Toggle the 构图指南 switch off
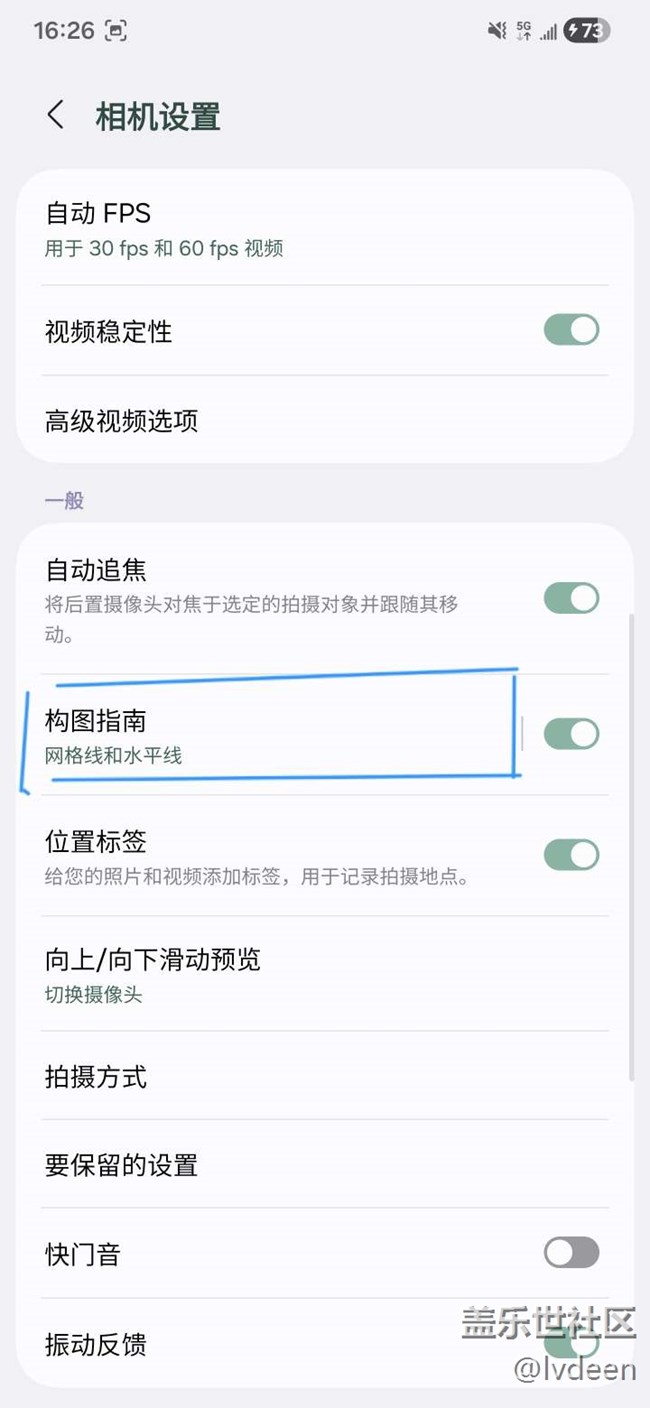 (x=571, y=735)
